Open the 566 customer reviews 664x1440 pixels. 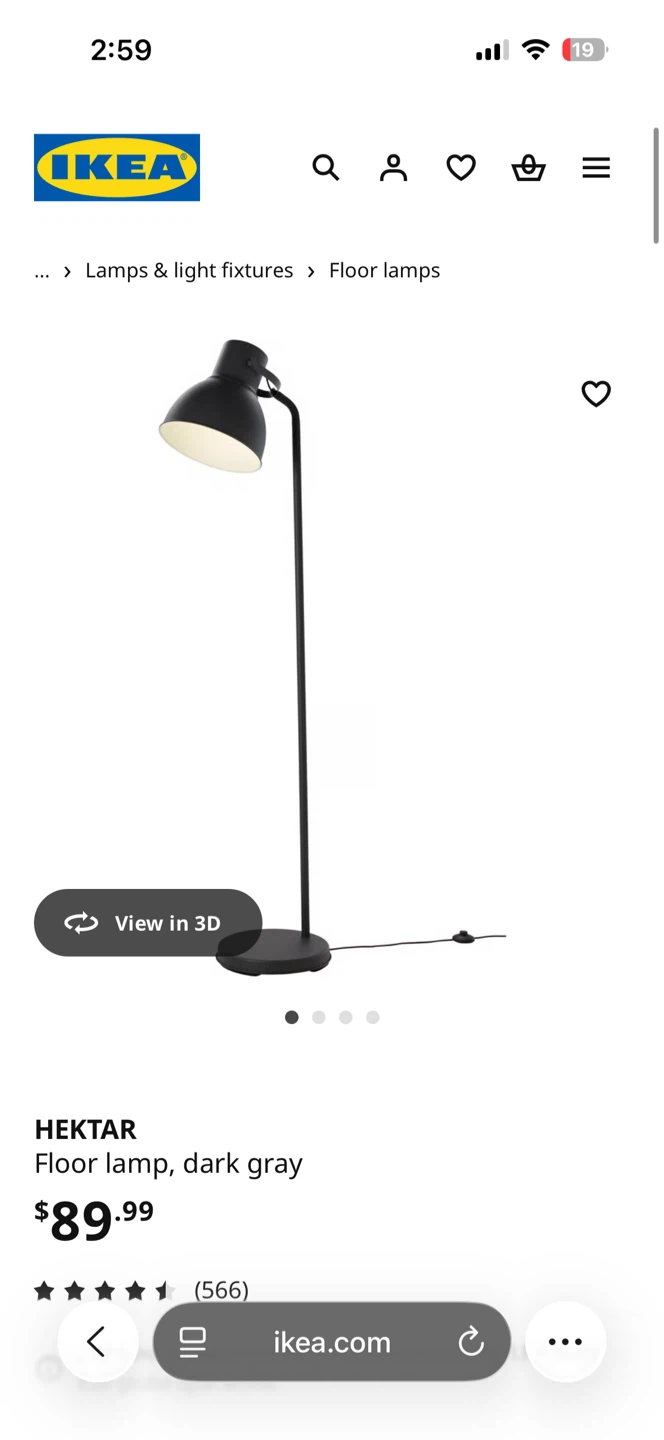221,1290
